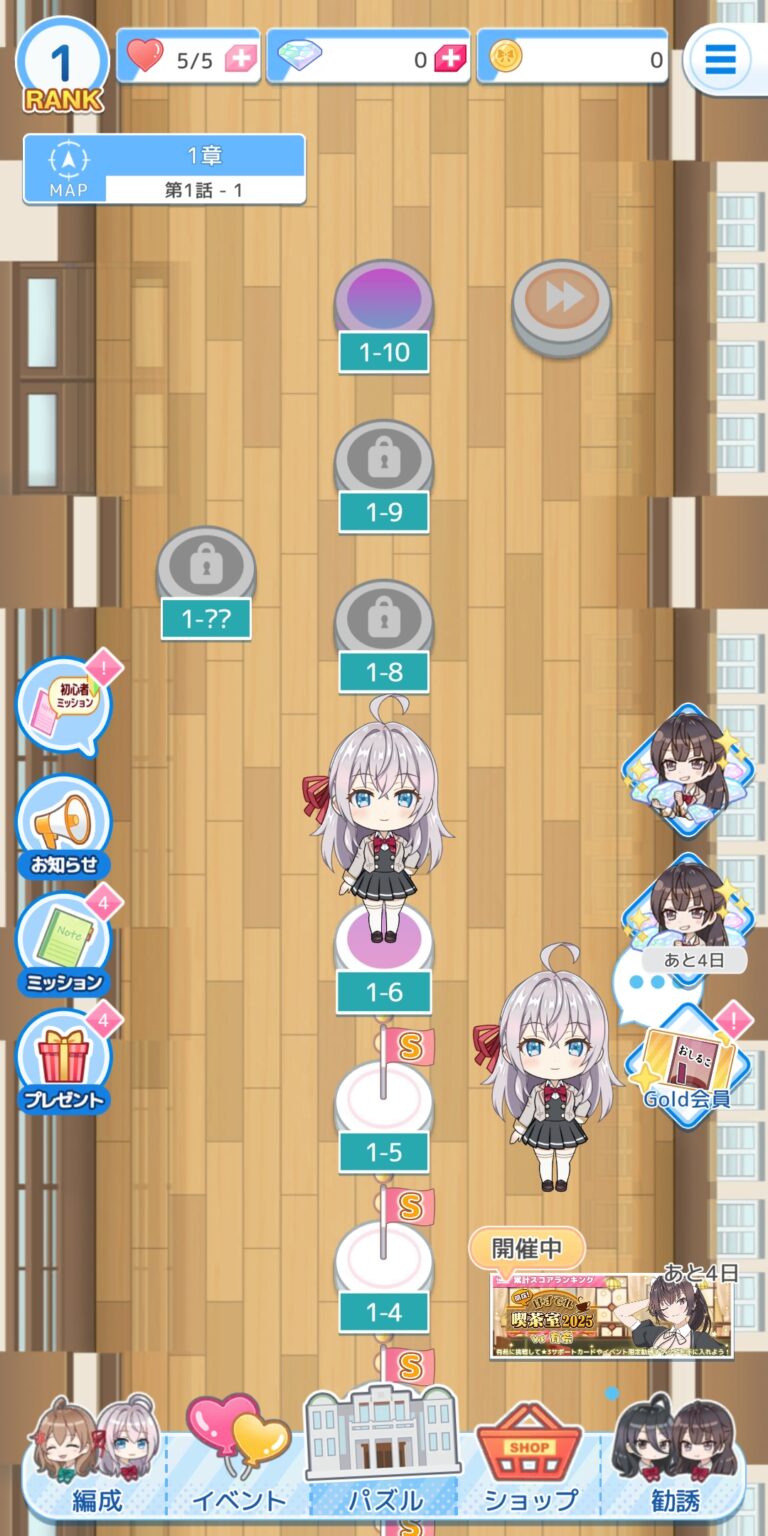
Task: Open the hamburger menu
Action: 720,60
